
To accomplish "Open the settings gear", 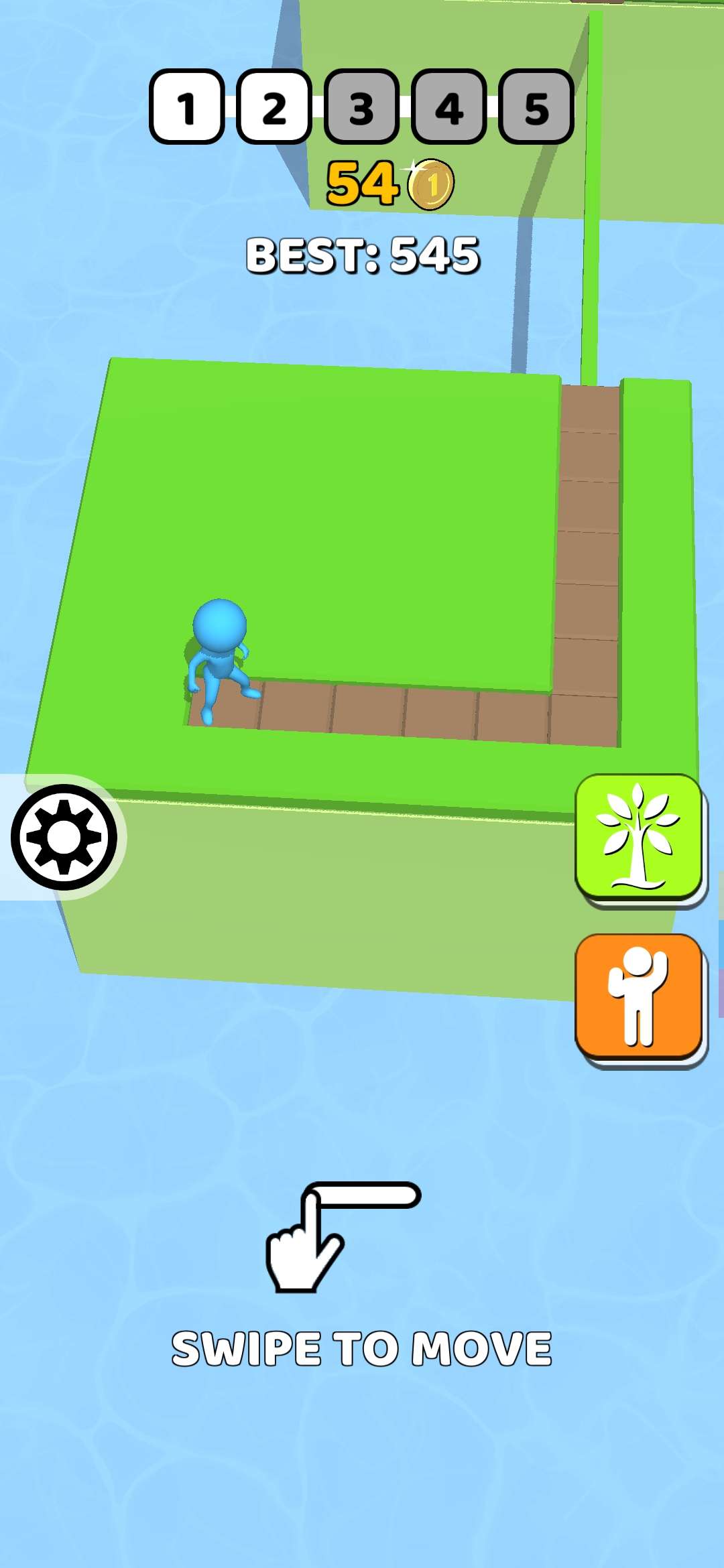I will [64, 837].
